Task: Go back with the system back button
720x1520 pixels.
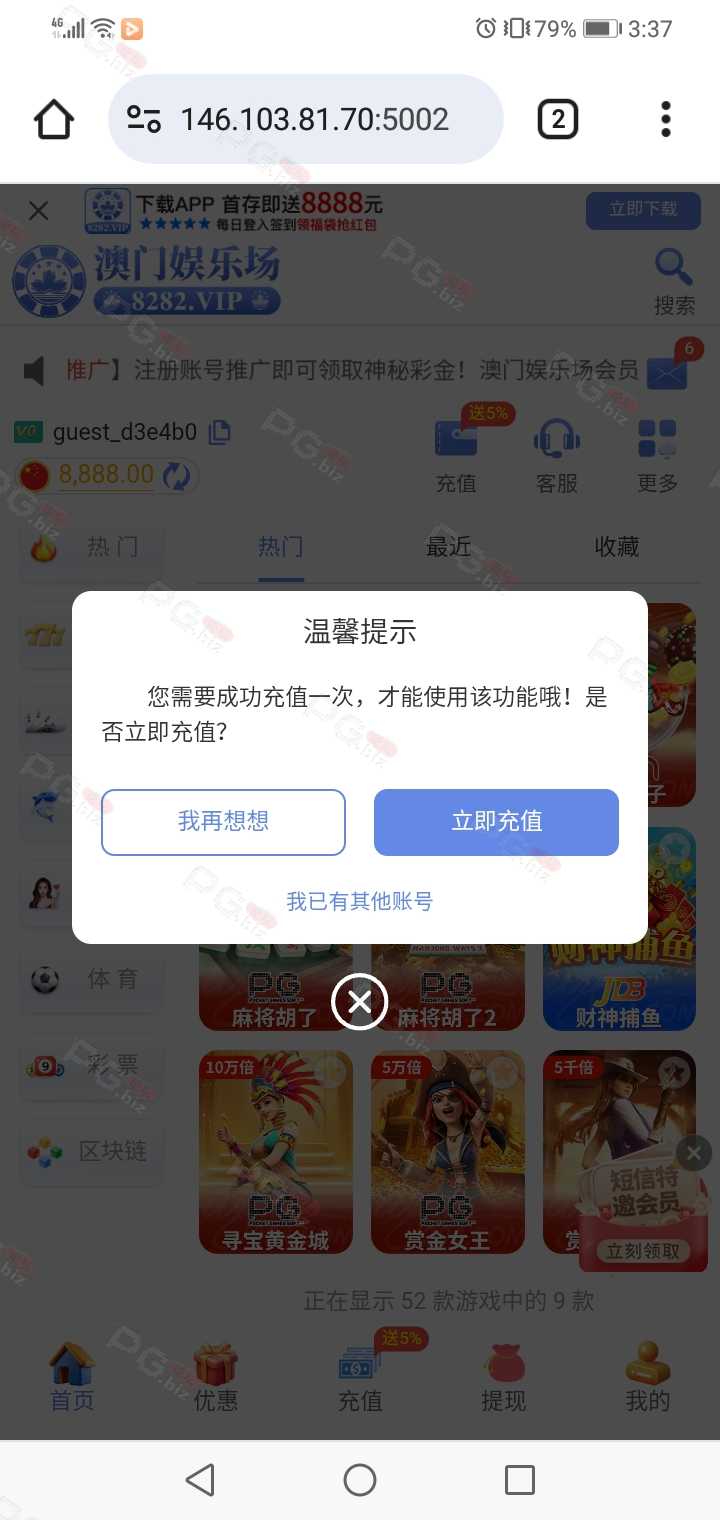Action: point(200,1480)
